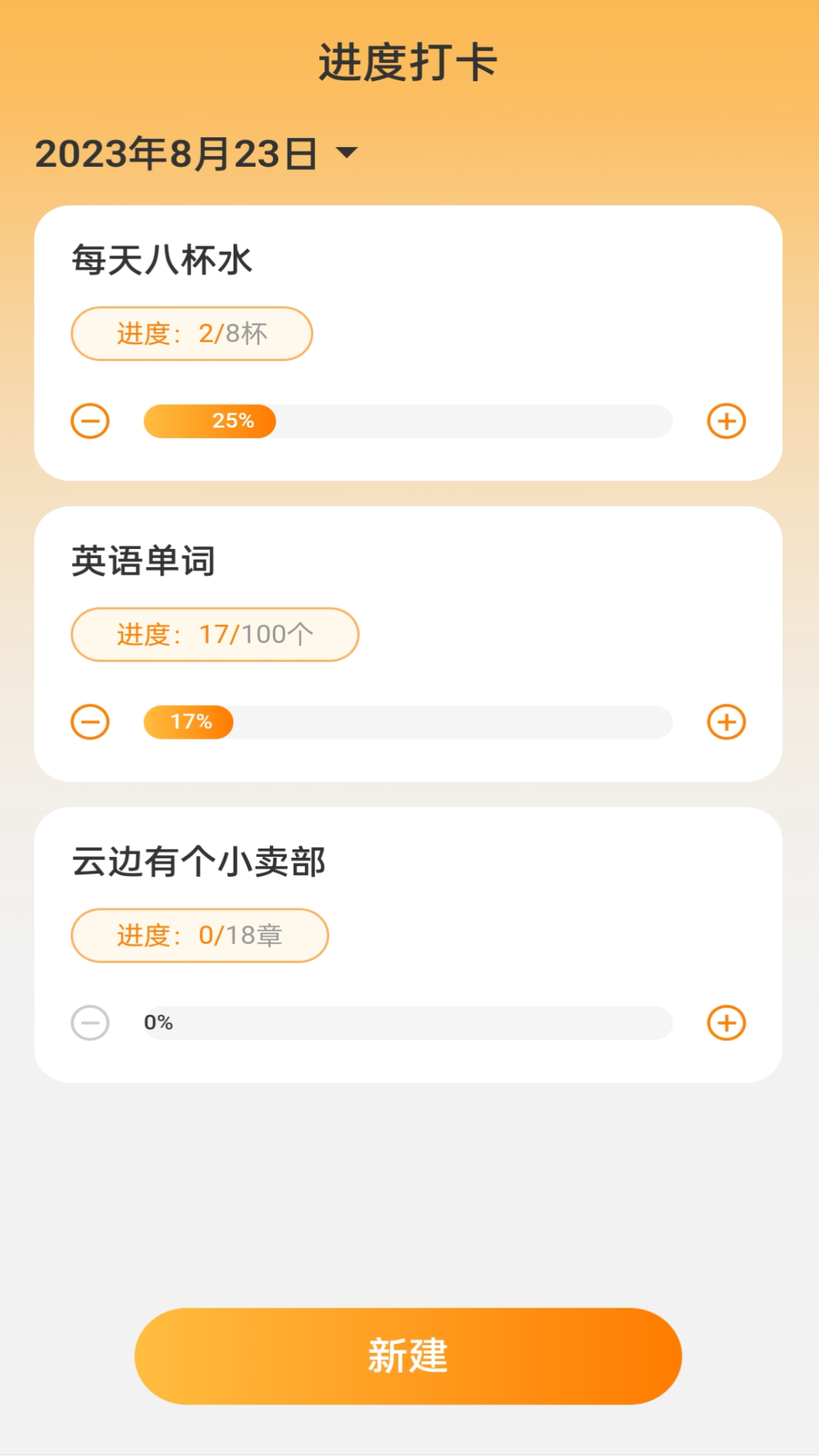This screenshot has height=1456, width=819.
Task: Increase water progress using the plus control
Action: [726, 422]
